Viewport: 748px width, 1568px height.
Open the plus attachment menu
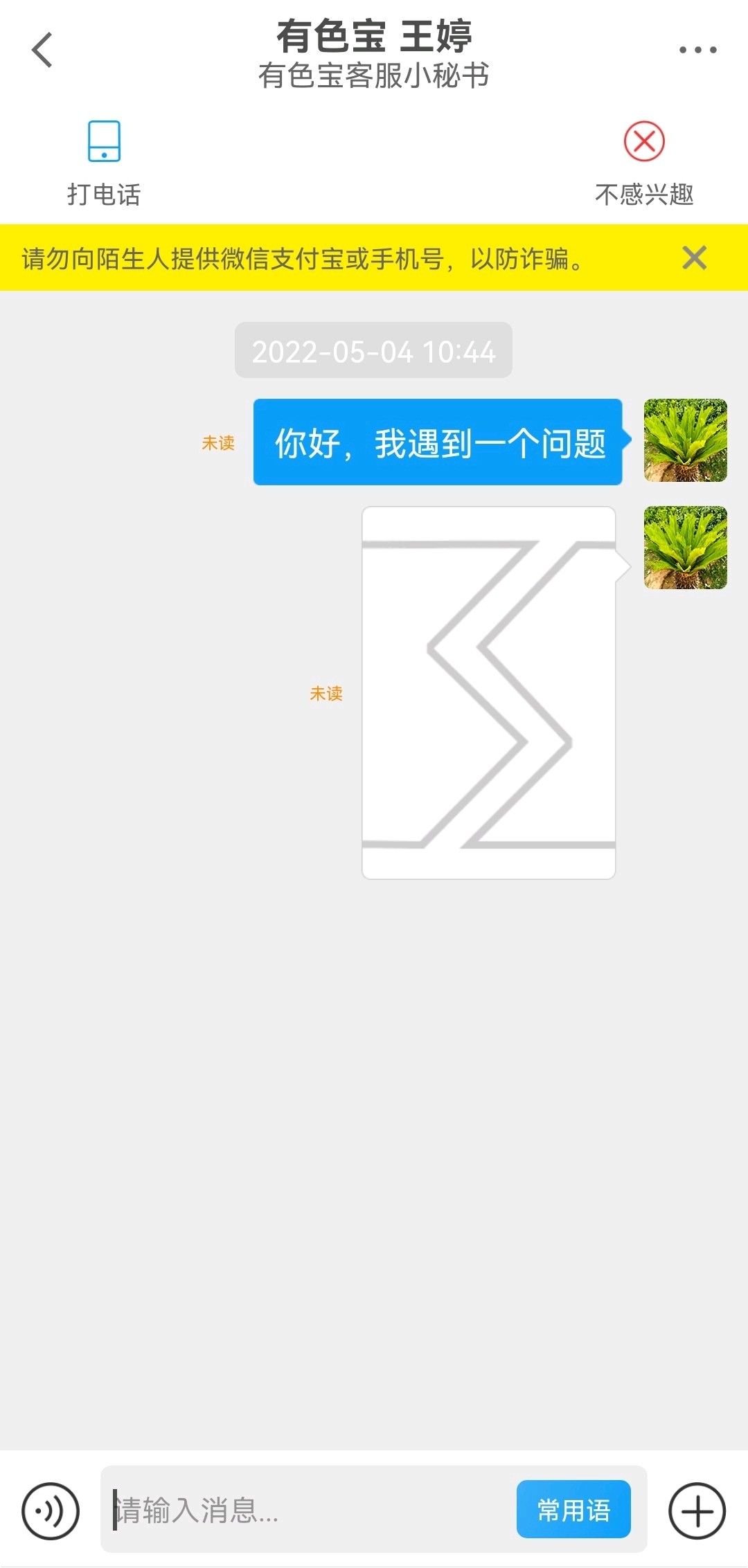pos(697,1511)
